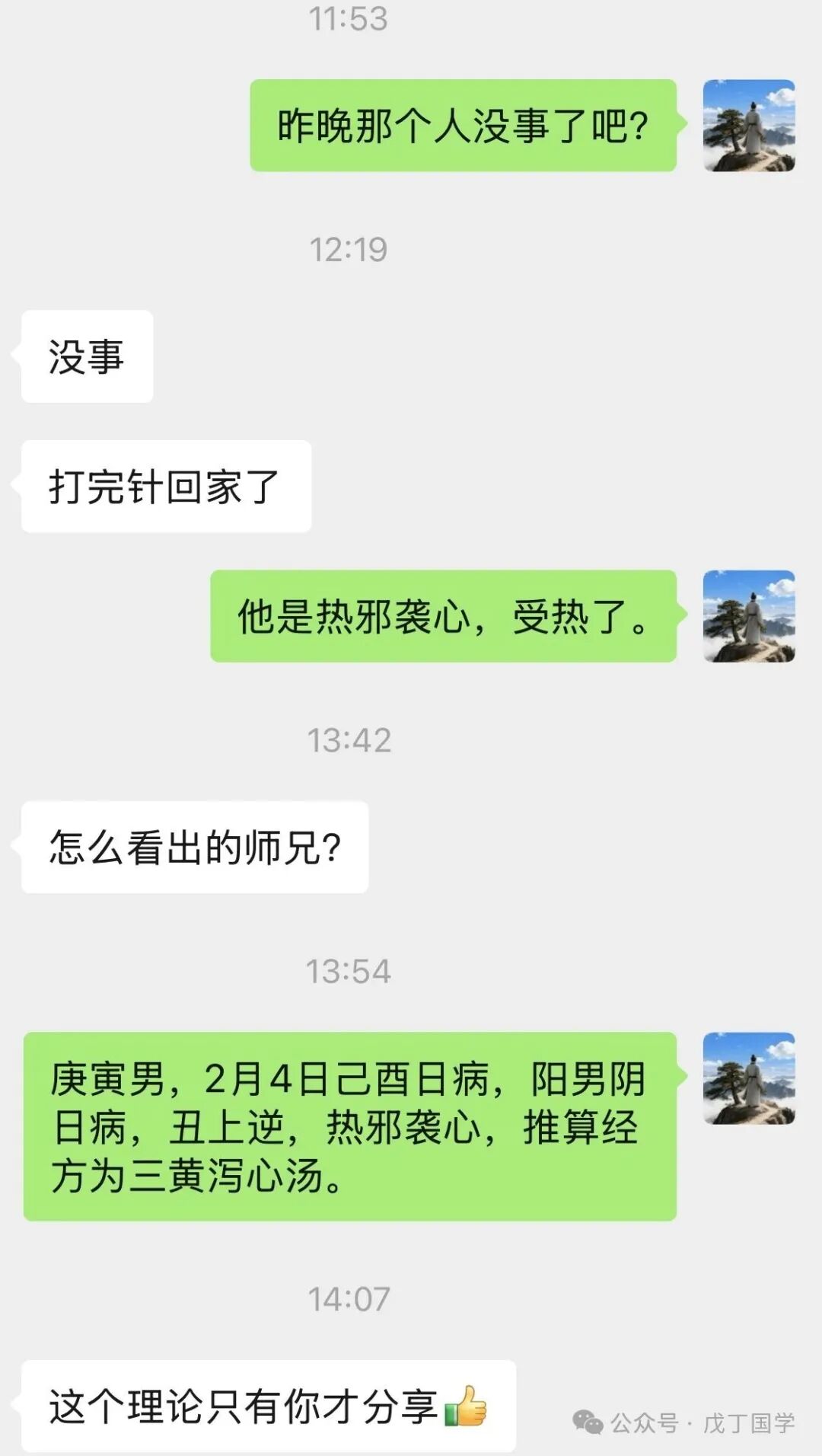Tap the 13:54 time marker
Viewport: 822px width, 1456px height.
(x=349, y=971)
